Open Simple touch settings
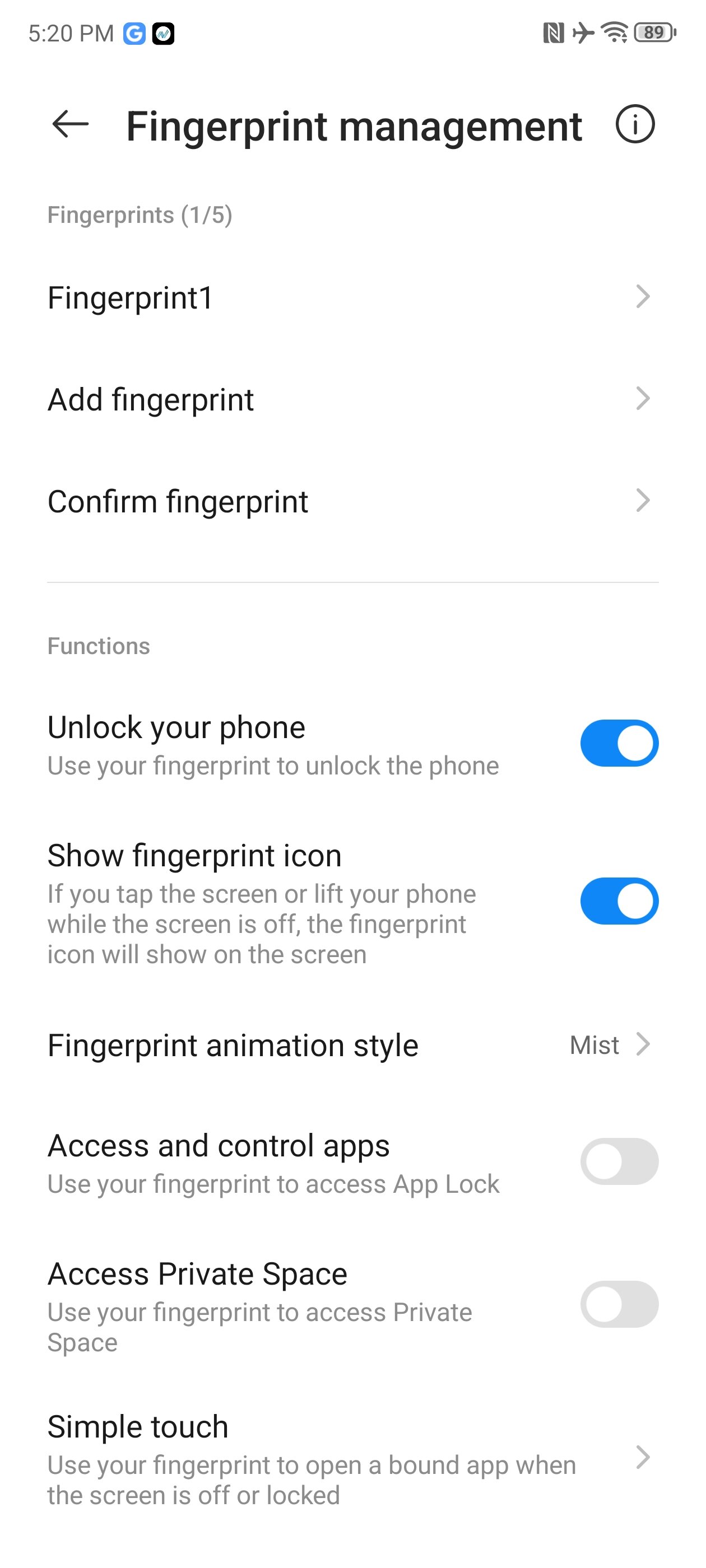This screenshot has width=706, height=1568. coord(352,1458)
